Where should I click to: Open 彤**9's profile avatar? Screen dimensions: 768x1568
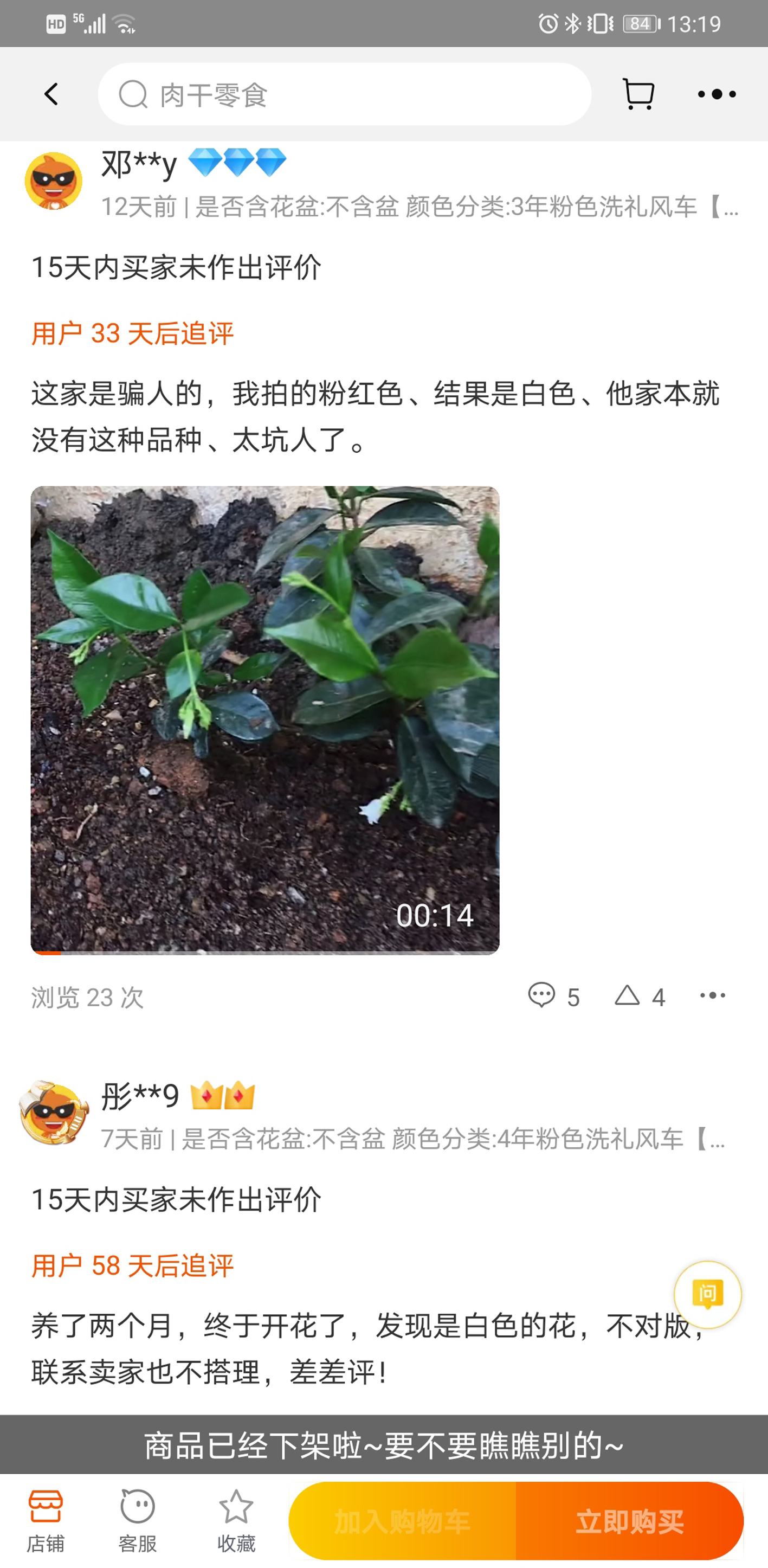coord(54,1113)
